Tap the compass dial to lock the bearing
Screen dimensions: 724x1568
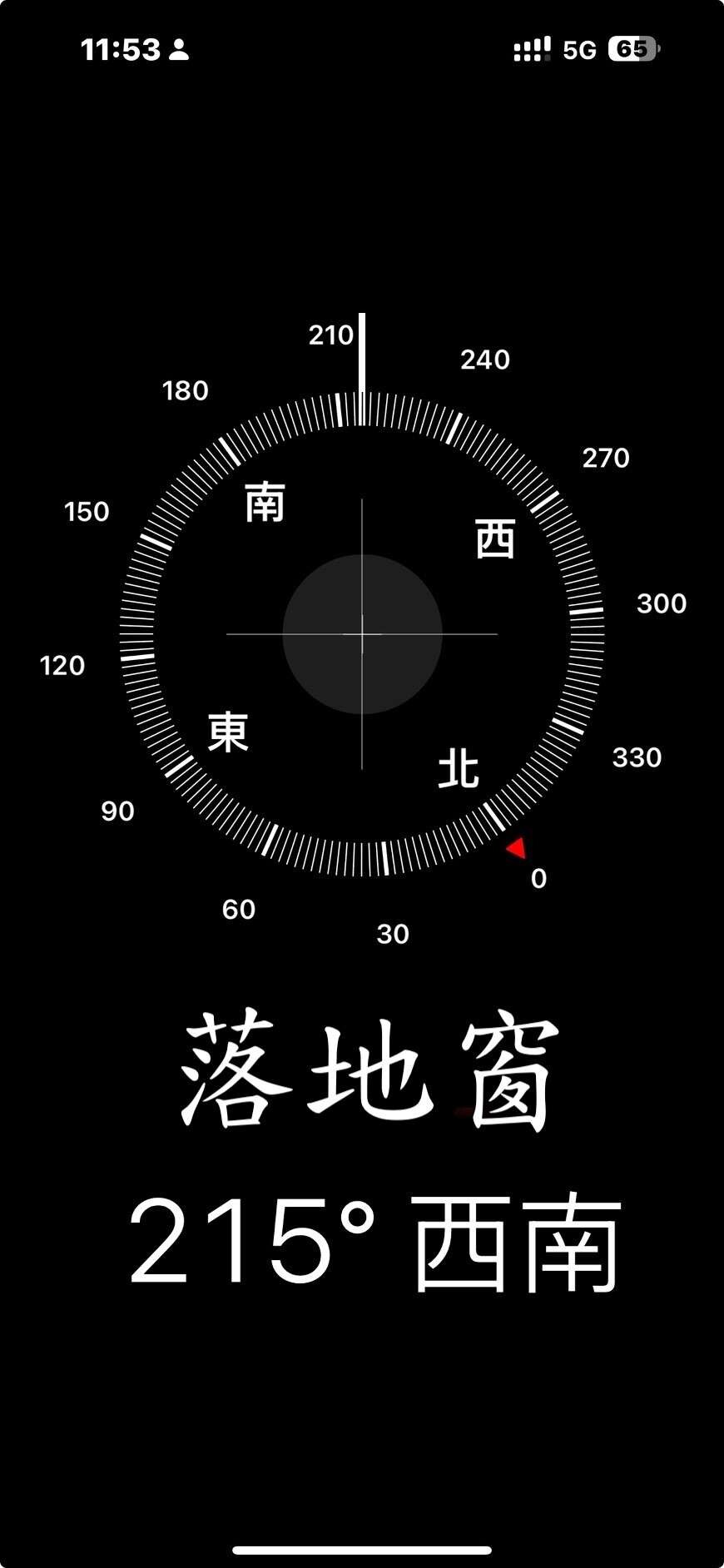[362, 634]
